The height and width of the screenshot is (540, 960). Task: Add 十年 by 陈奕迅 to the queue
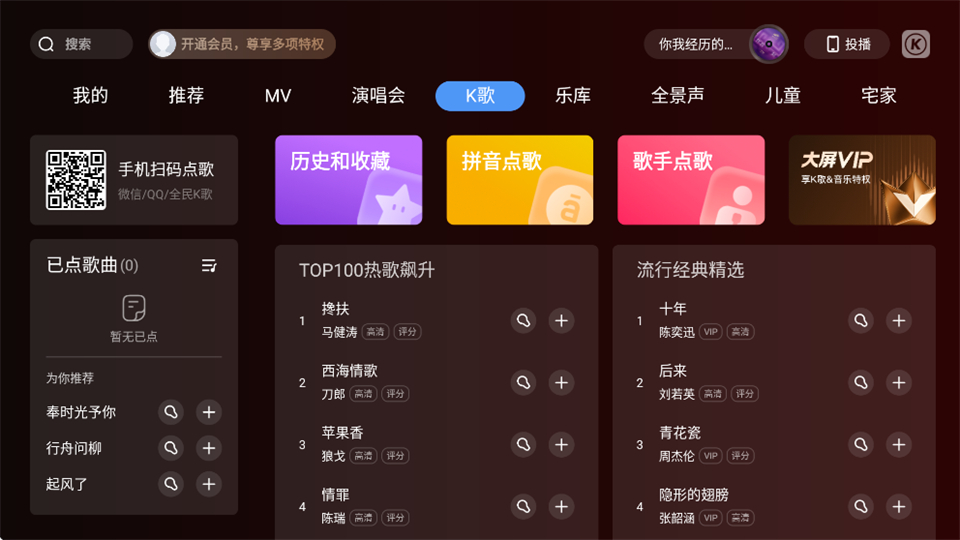tap(899, 321)
